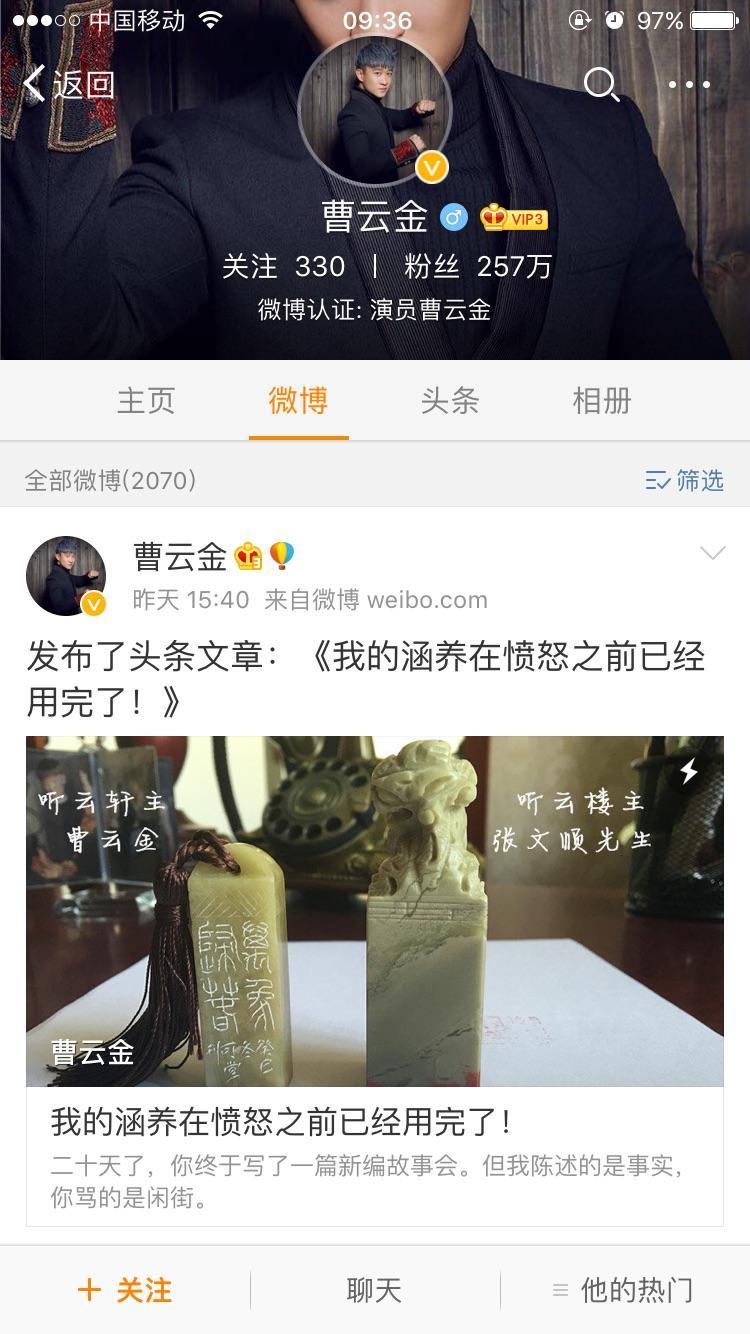Screen dimensions: 750x1334
Task: Open the post author's small avatar
Action: (x=66, y=575)
